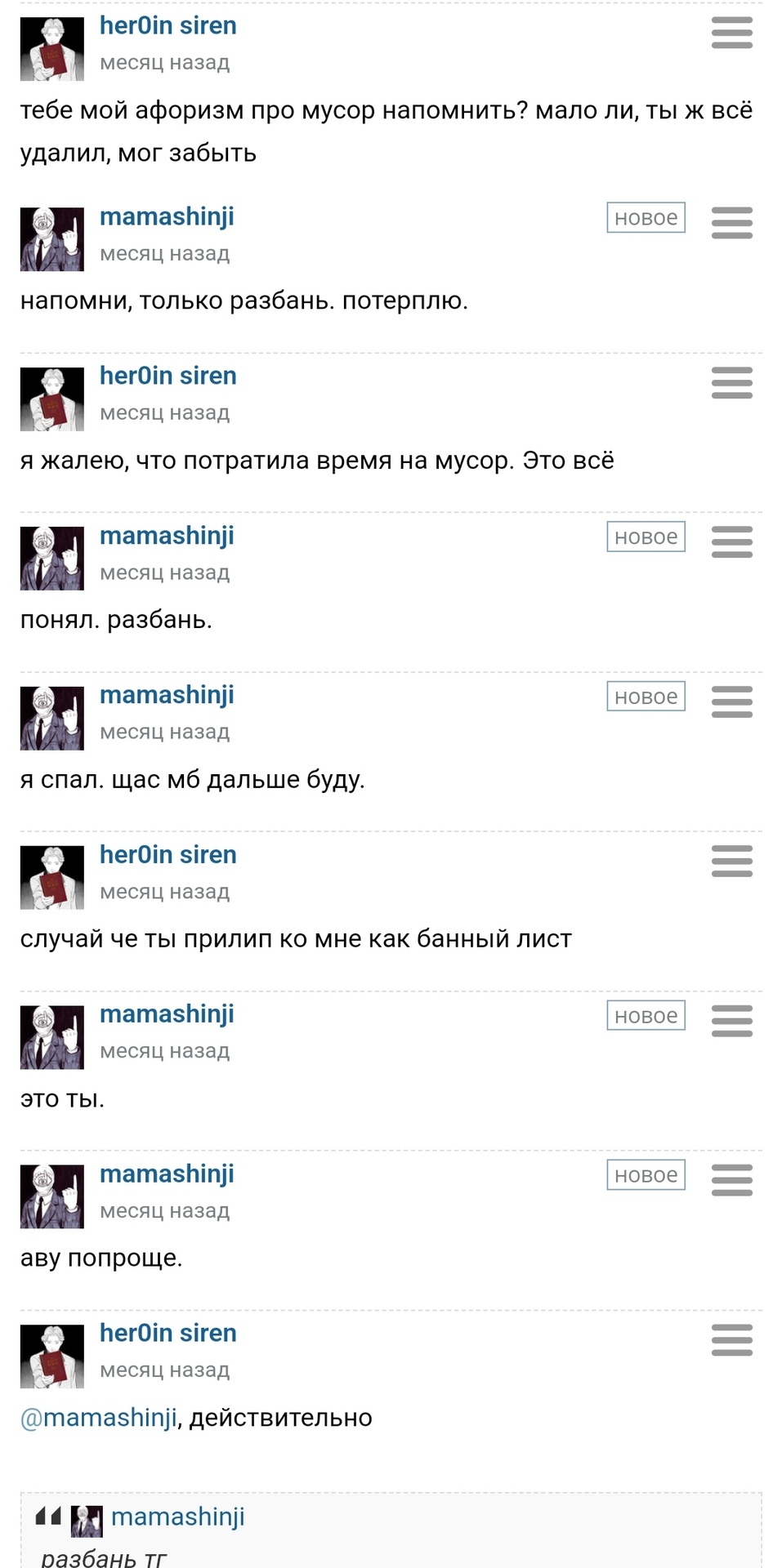The image size is (782, 1568).
Task: Open her0in siren's name above 'я жалею' comment
Action: pyautogui.click(x=168, y=376)
